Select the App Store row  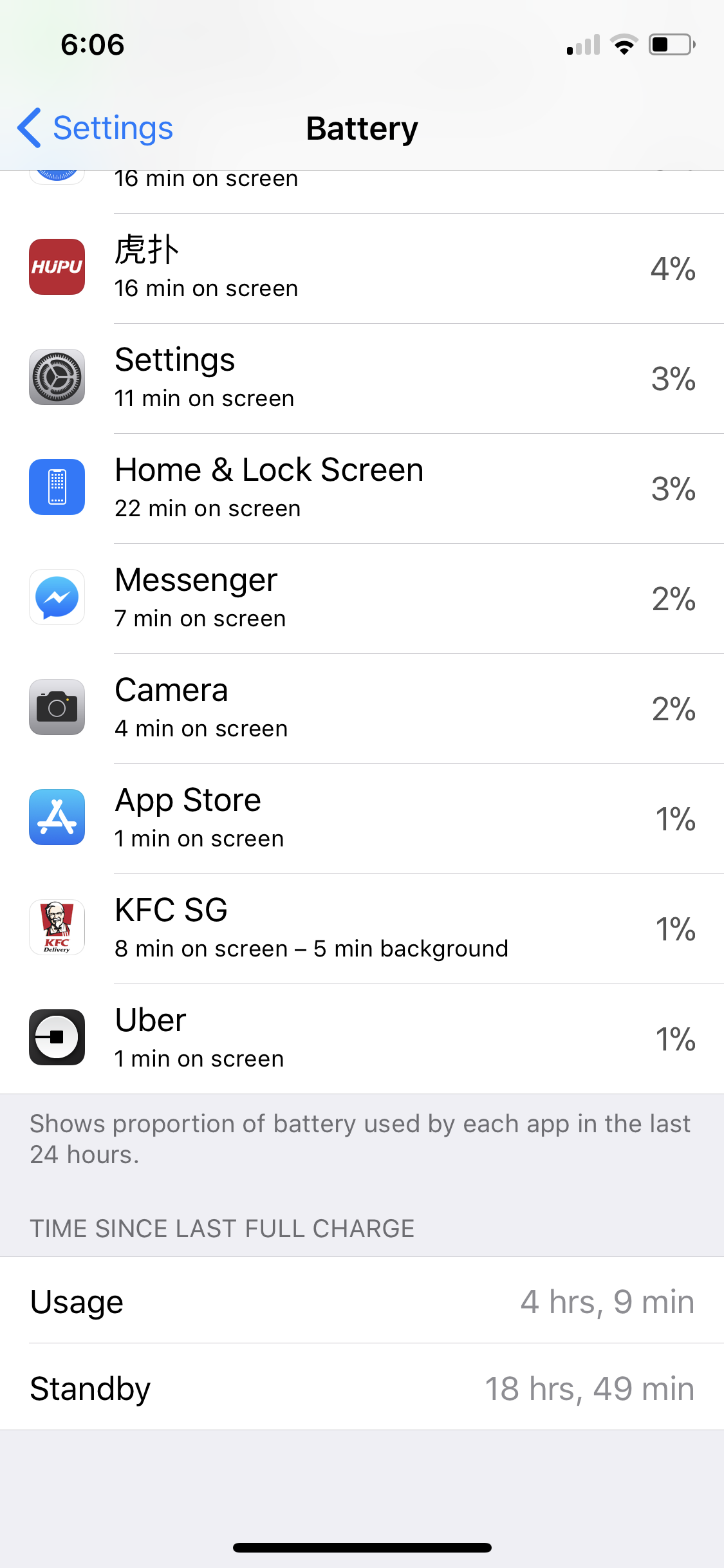coord(362,819)
